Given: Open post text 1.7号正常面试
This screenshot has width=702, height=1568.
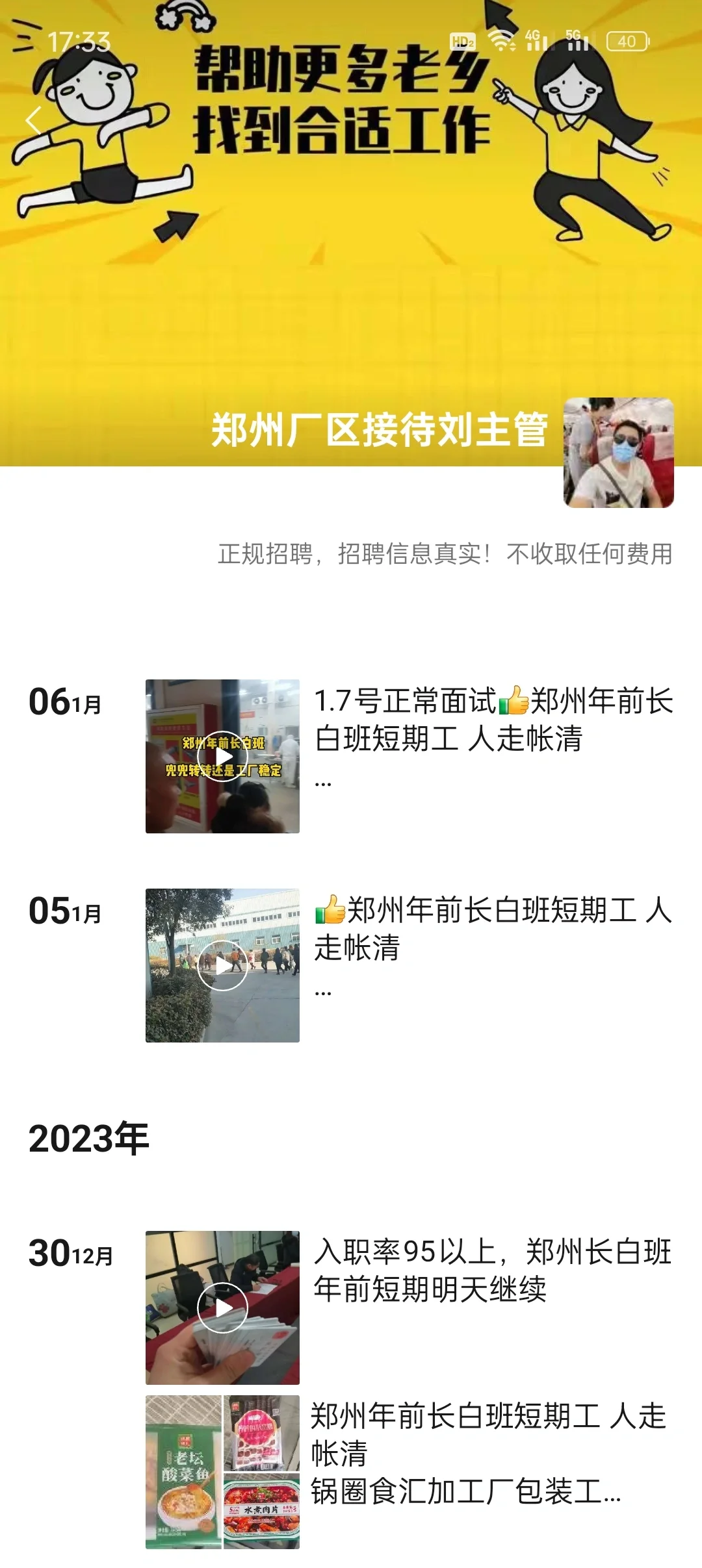Looking at the screenshot, I should point(493,720).
